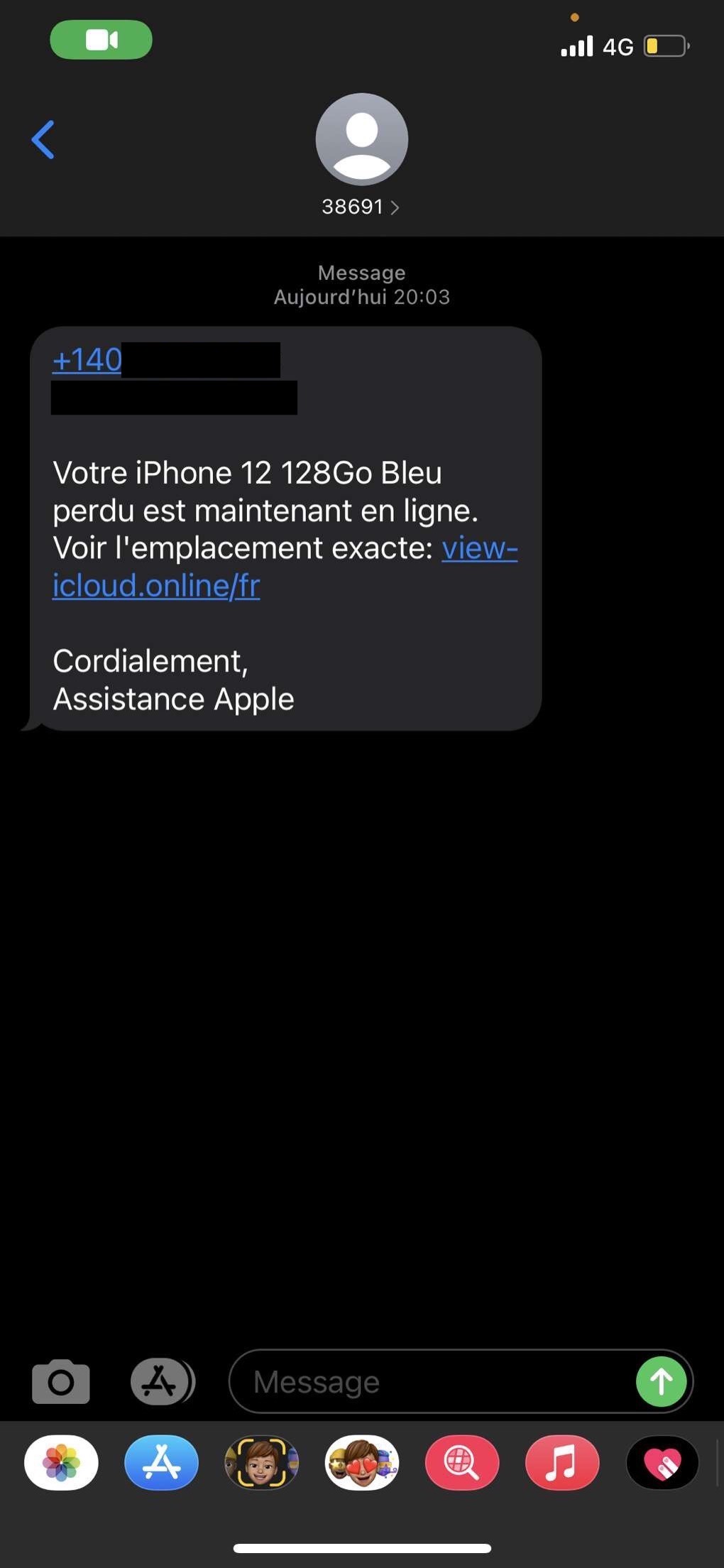Send the message with the green arrow
This screenshot has width=724, height=1568.
tap(661, 1382)
